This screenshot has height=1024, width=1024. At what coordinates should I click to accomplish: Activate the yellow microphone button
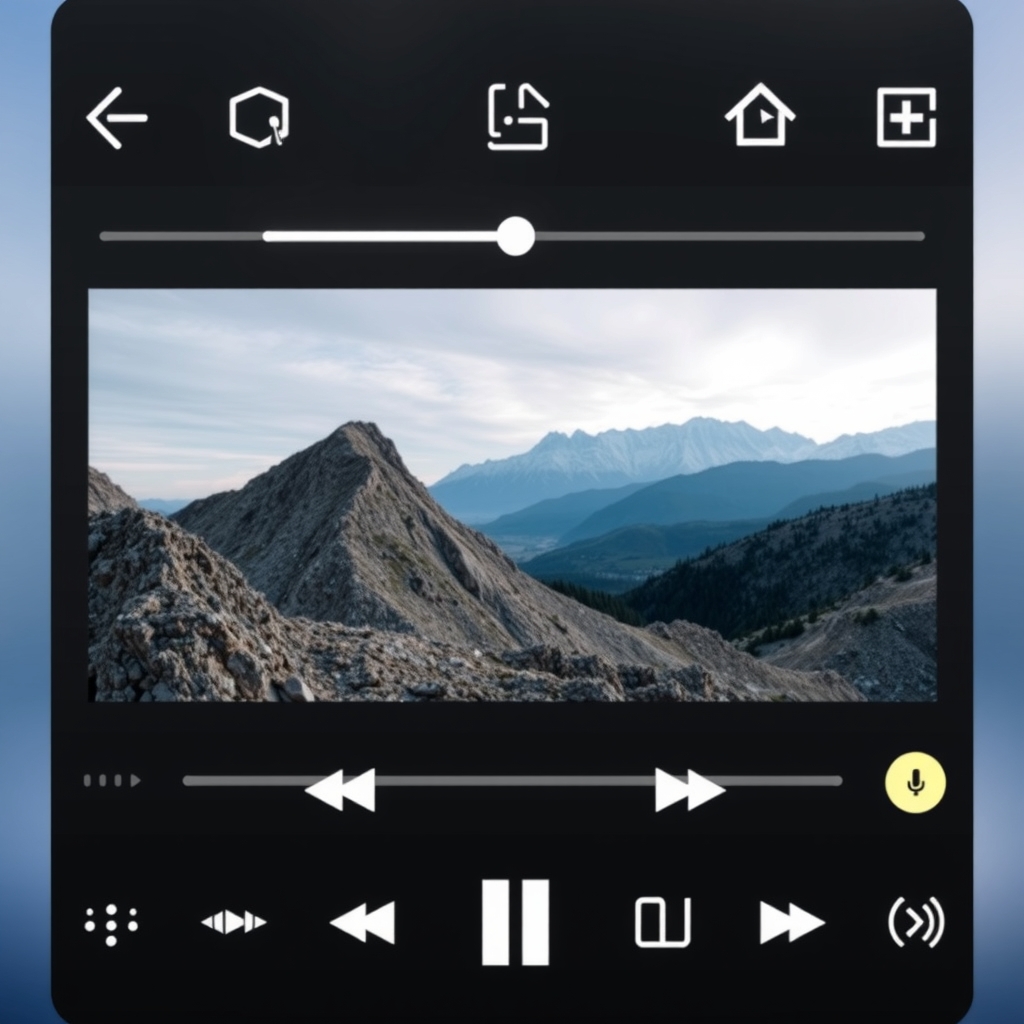tap(915, 783)
